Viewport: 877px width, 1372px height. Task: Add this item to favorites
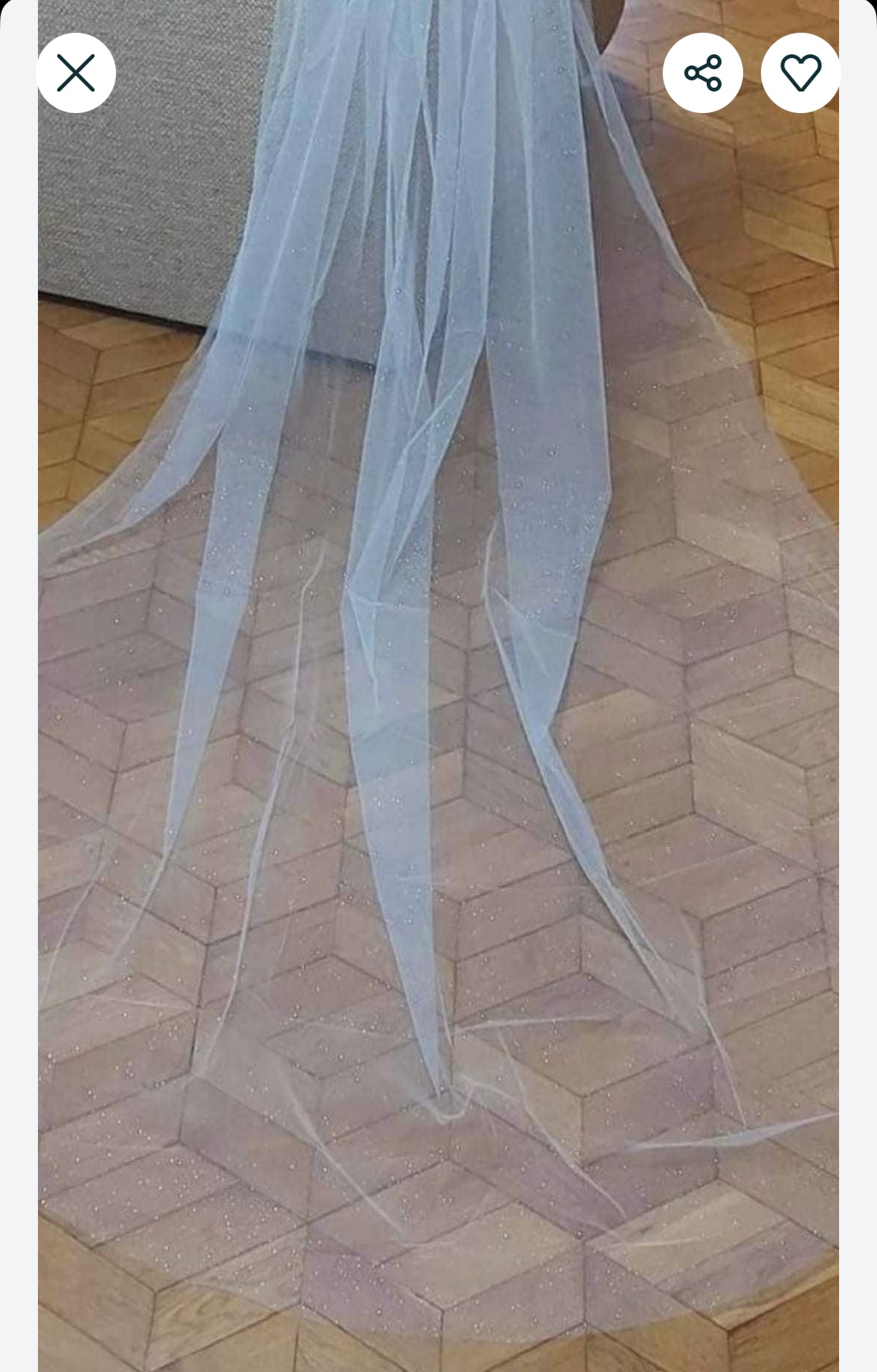pos(800,73)
